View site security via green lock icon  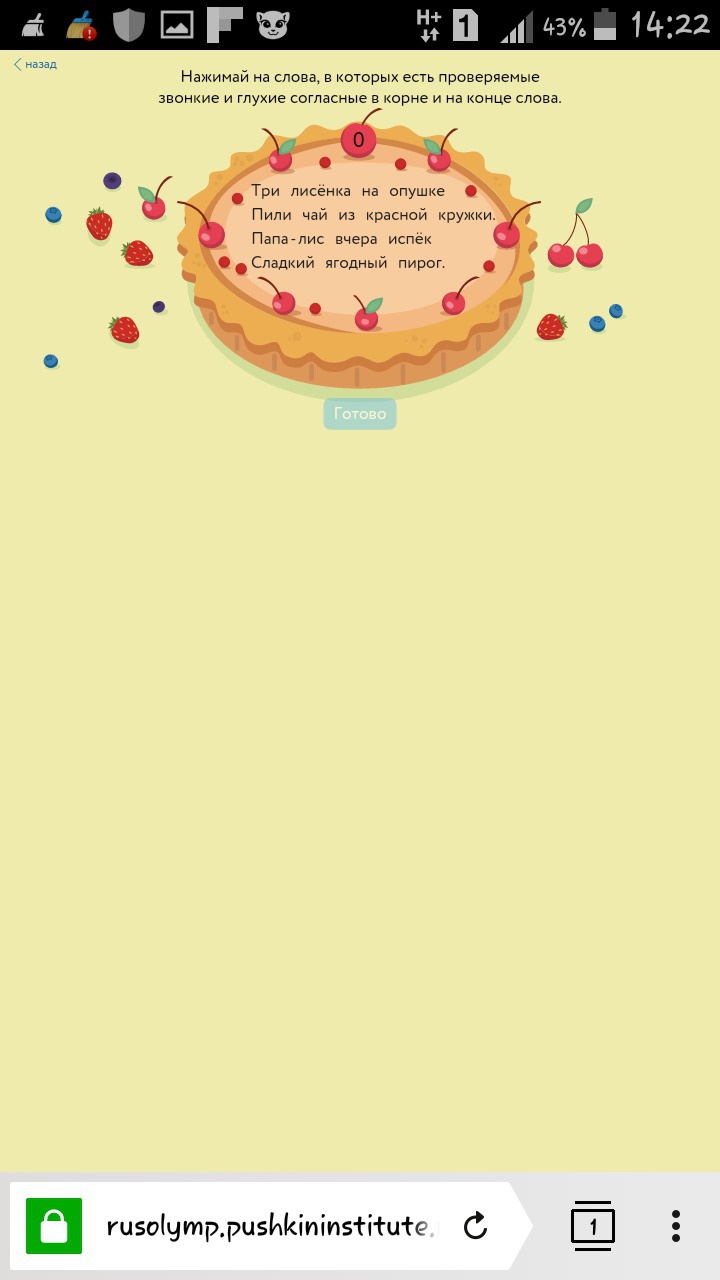pyautogui.click(x=54, y=1226)
